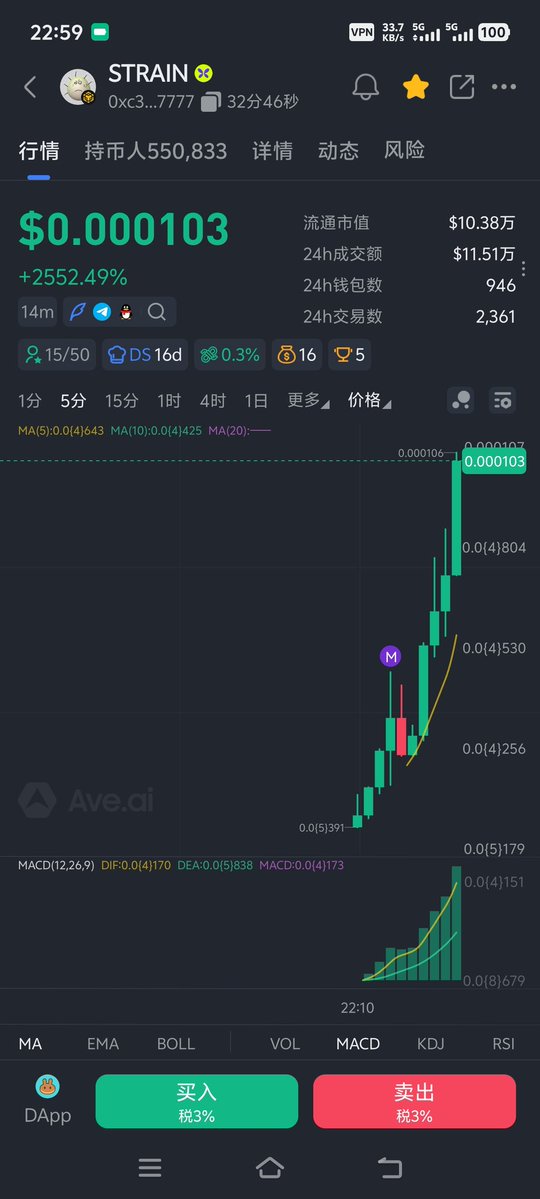Remove STRAIN from favorites via star
The image size is (540, 1199).
pos(415,86)
